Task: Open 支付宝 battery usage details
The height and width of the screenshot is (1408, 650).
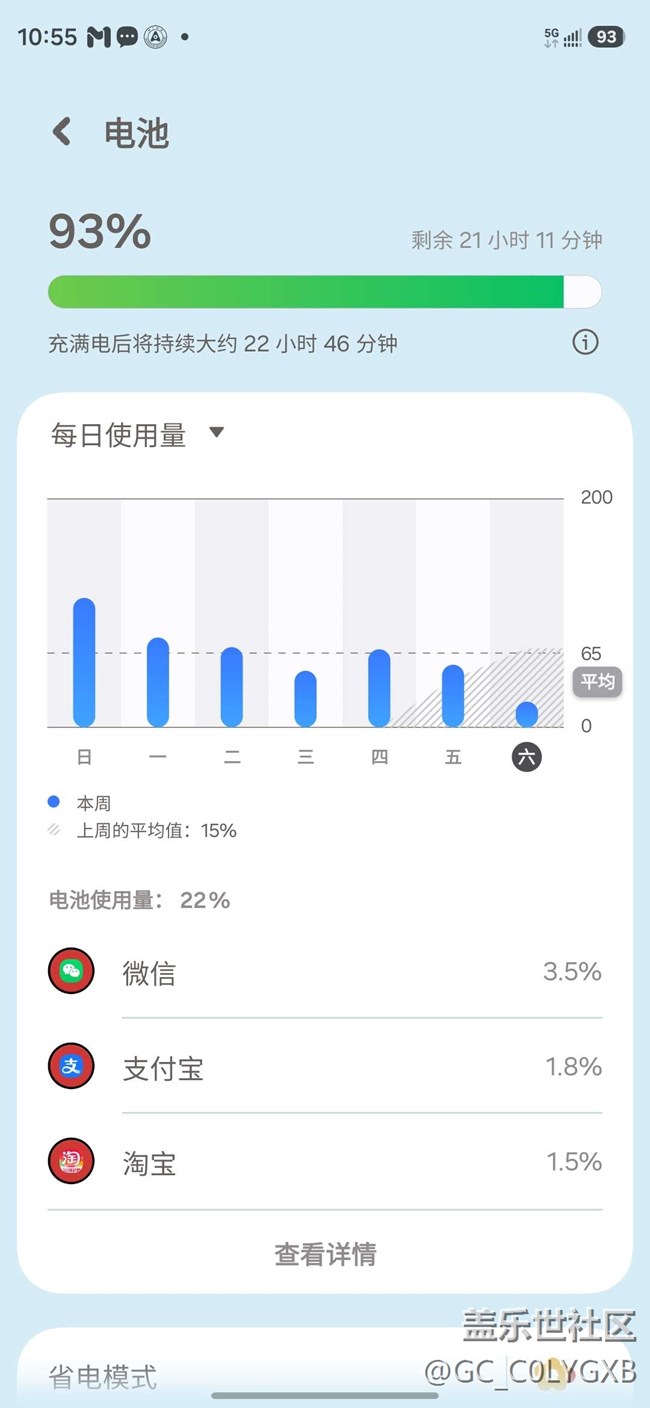Action: (x=325, y=1067)
